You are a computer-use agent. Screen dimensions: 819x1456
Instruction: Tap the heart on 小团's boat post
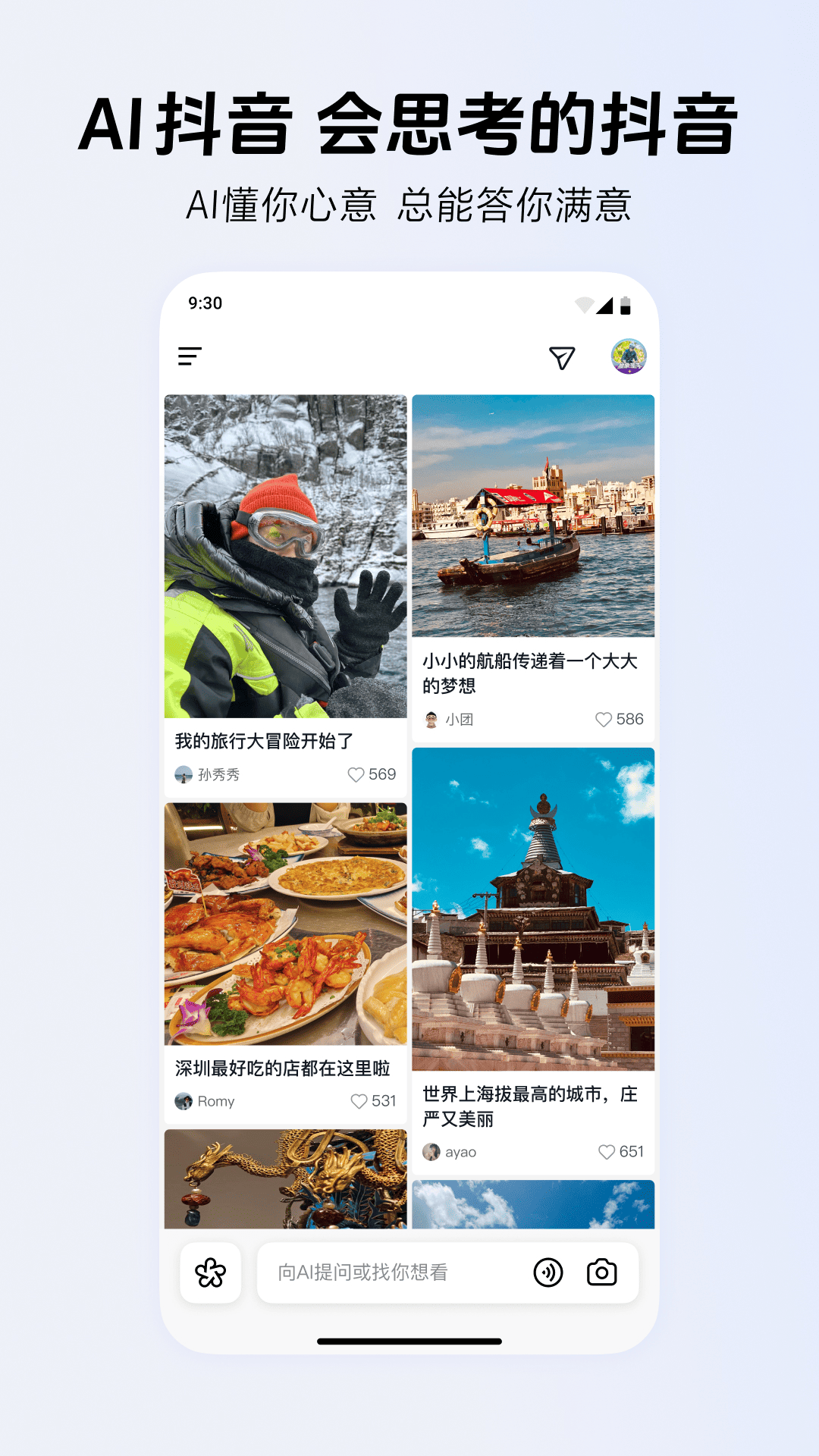click(604, 719)
